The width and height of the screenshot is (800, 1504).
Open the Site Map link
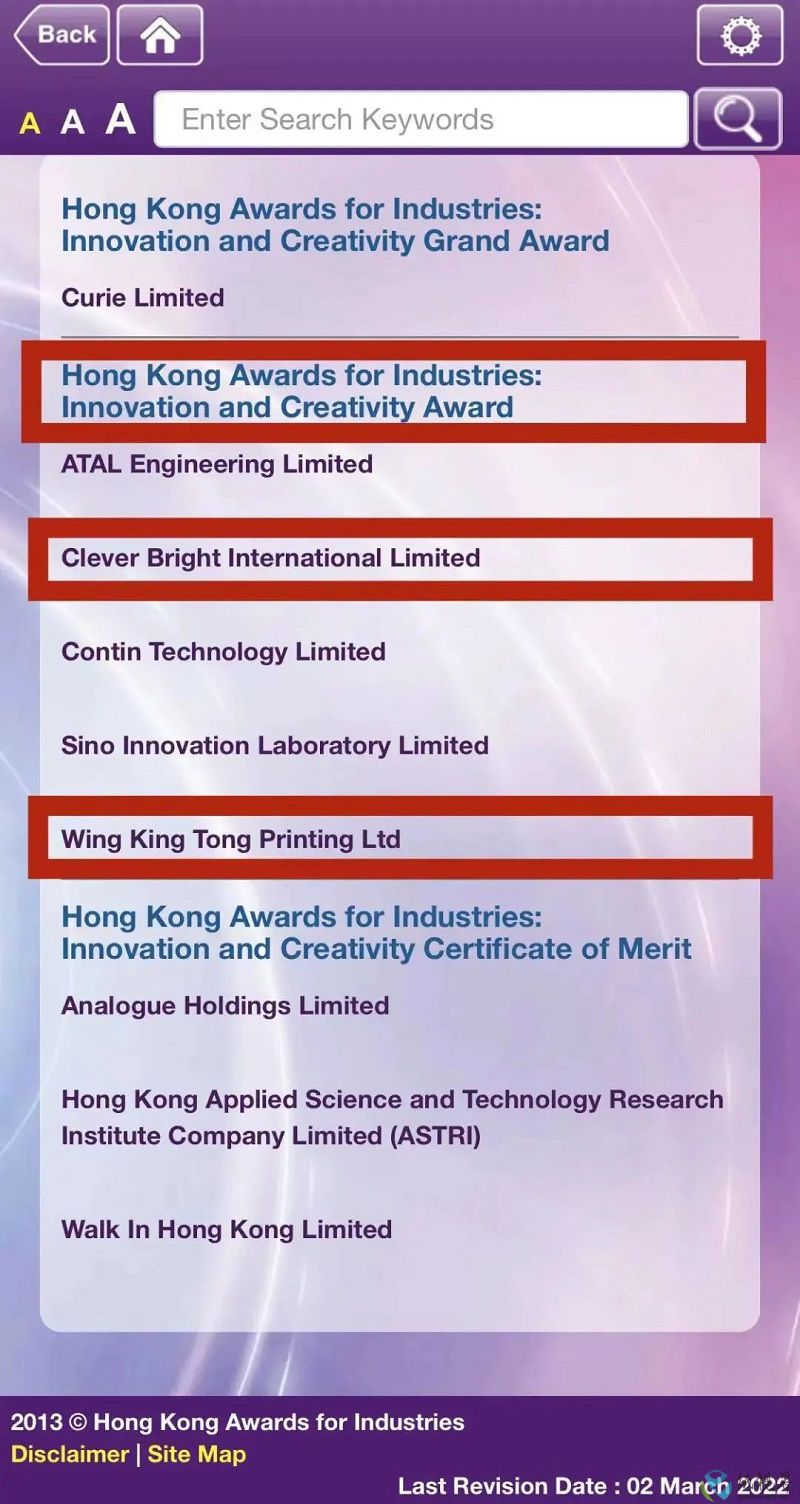pyautogui.click(x=197, y=1454)
